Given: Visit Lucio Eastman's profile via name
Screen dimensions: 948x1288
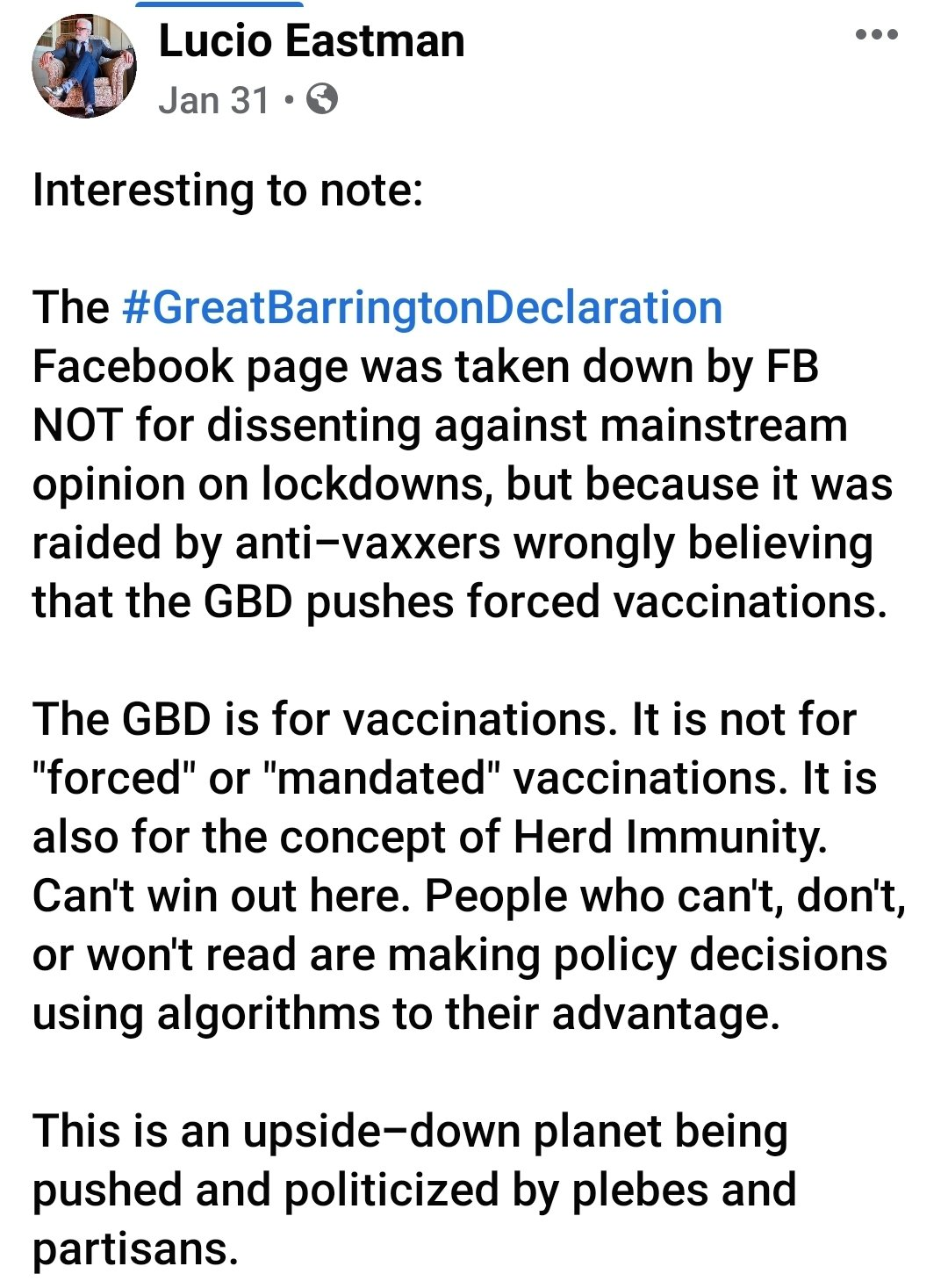Looking at the screenshot, I should coord(312,41).
